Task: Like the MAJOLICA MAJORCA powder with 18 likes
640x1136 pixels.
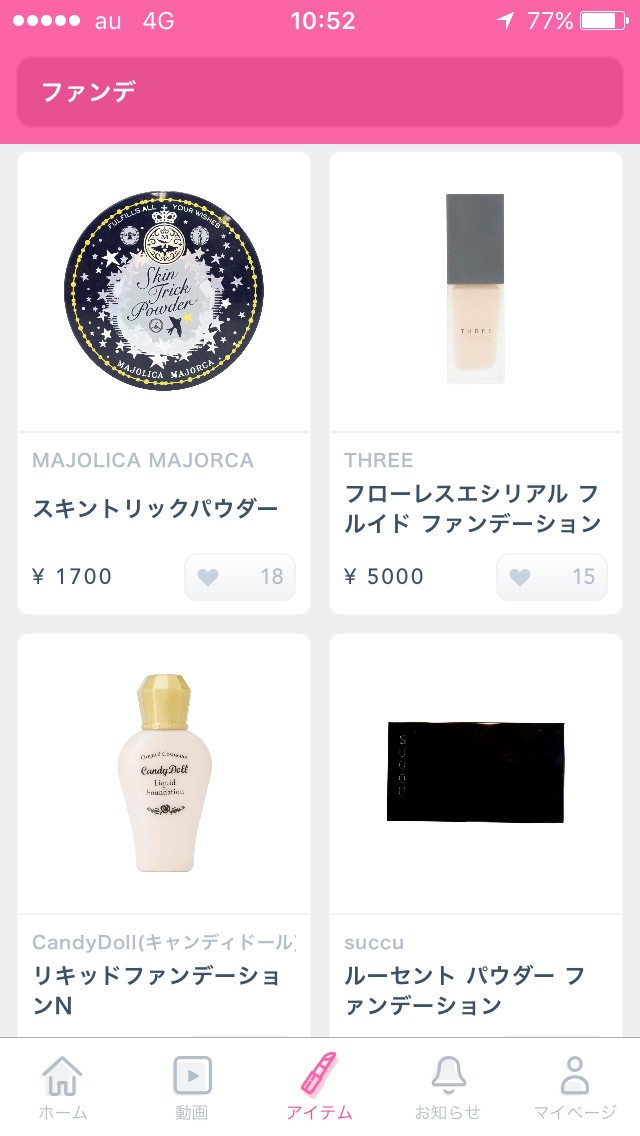Action: click(x=240, y=577)
